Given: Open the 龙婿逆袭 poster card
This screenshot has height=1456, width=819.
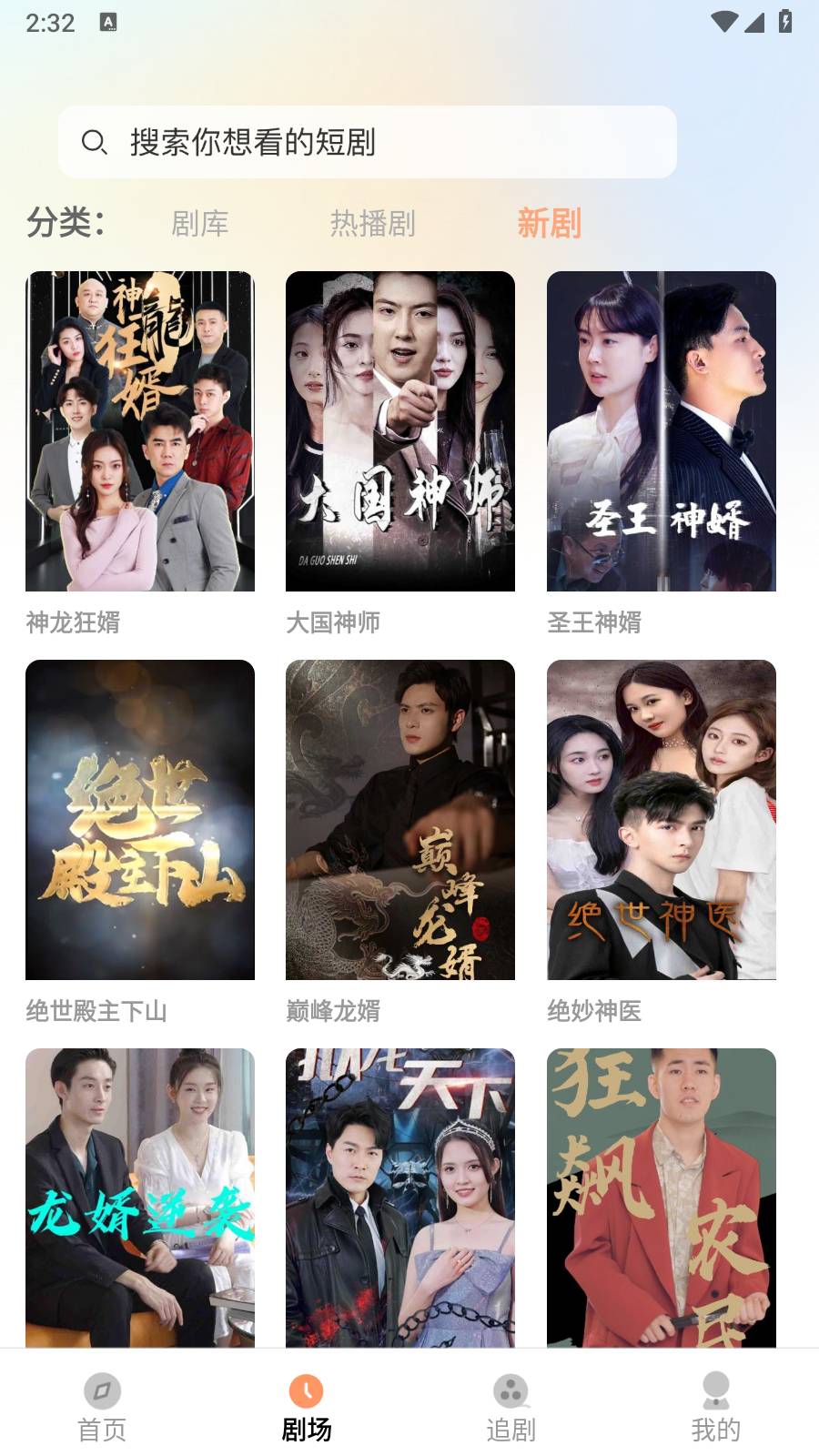Looking at the screenshot, I should click(140, 1197).
